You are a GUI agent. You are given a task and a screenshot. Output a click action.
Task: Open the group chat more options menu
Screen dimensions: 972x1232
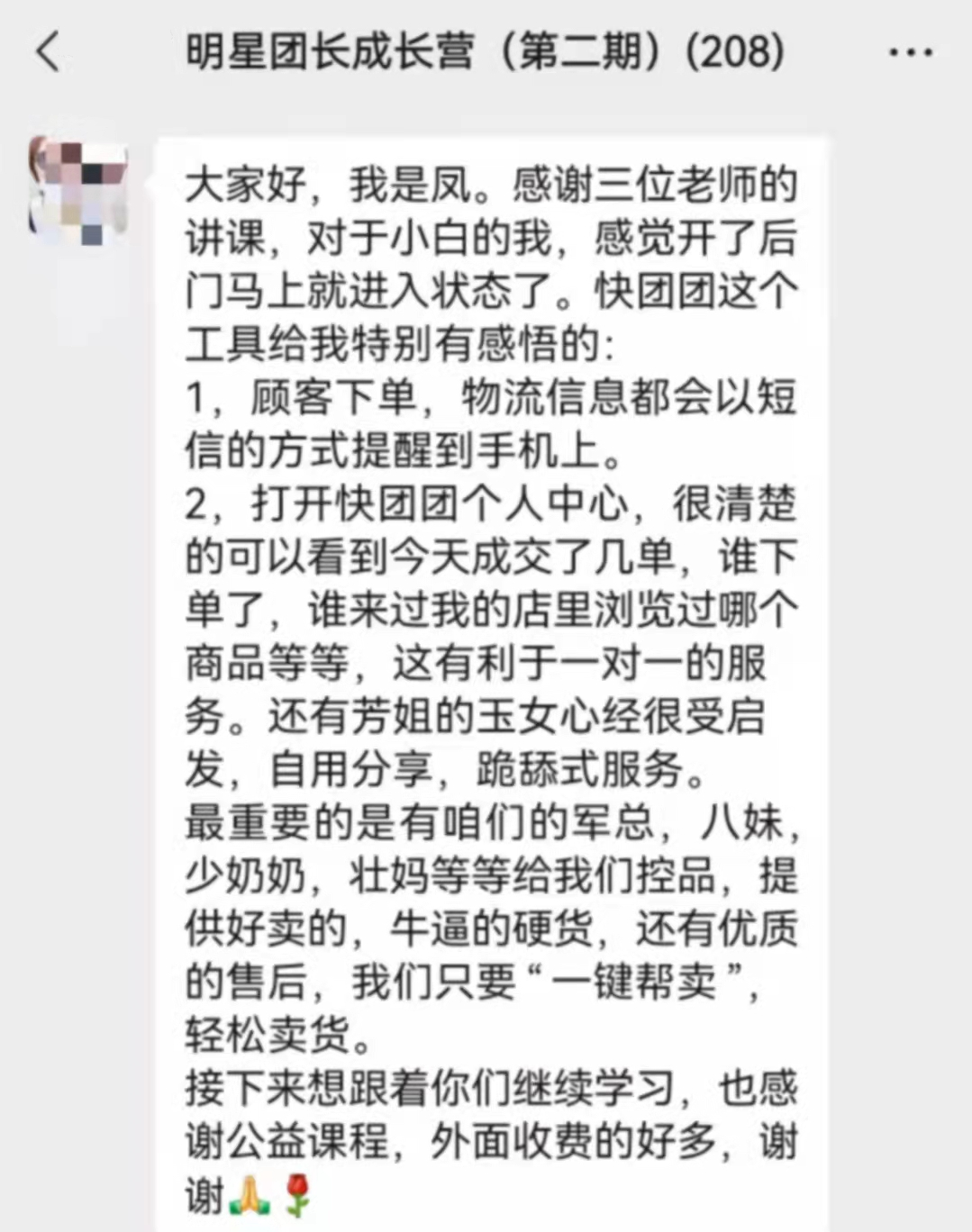pyautogui.click(x=910, y=52)
